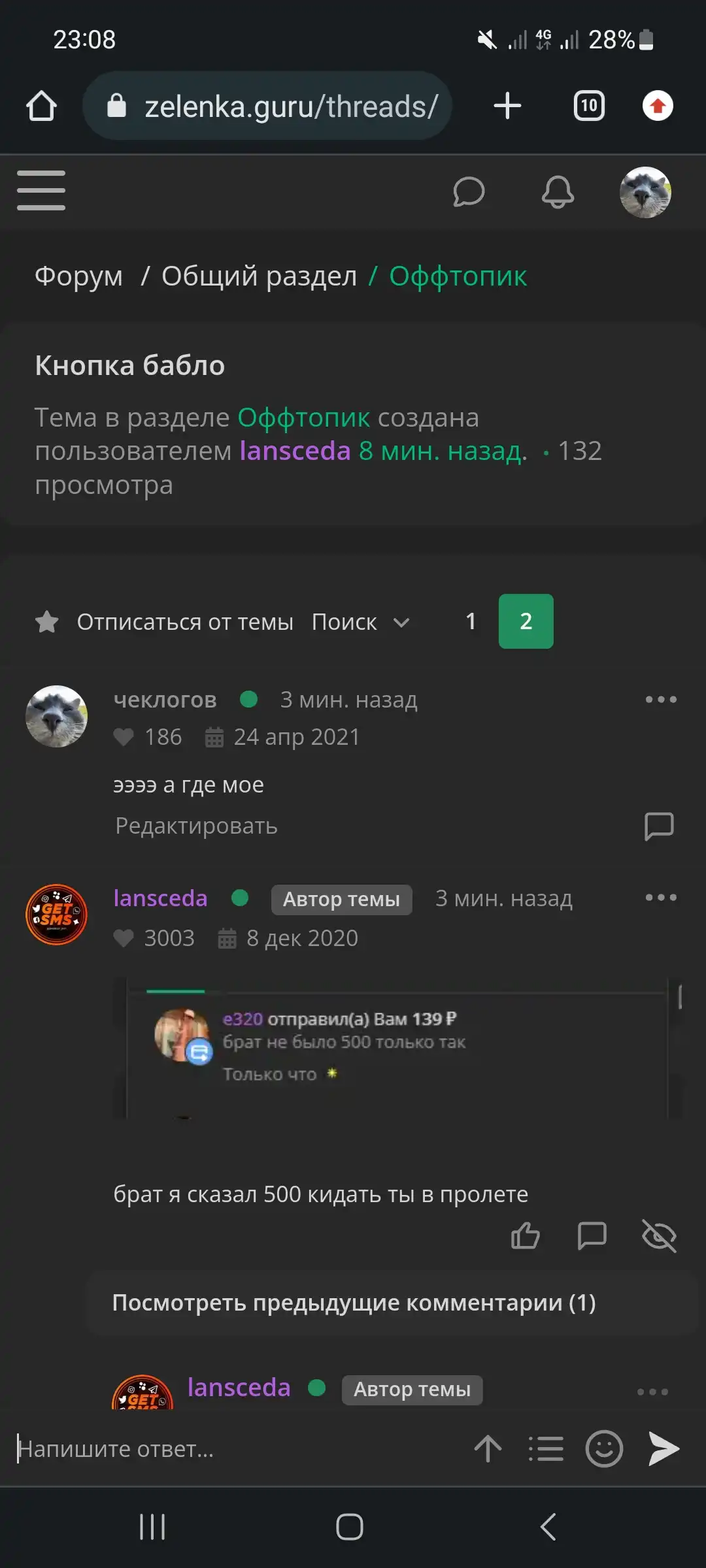Open lansceda's profile from the post
The width and height of the screenshot is (706, 1568).
[160, 898]
